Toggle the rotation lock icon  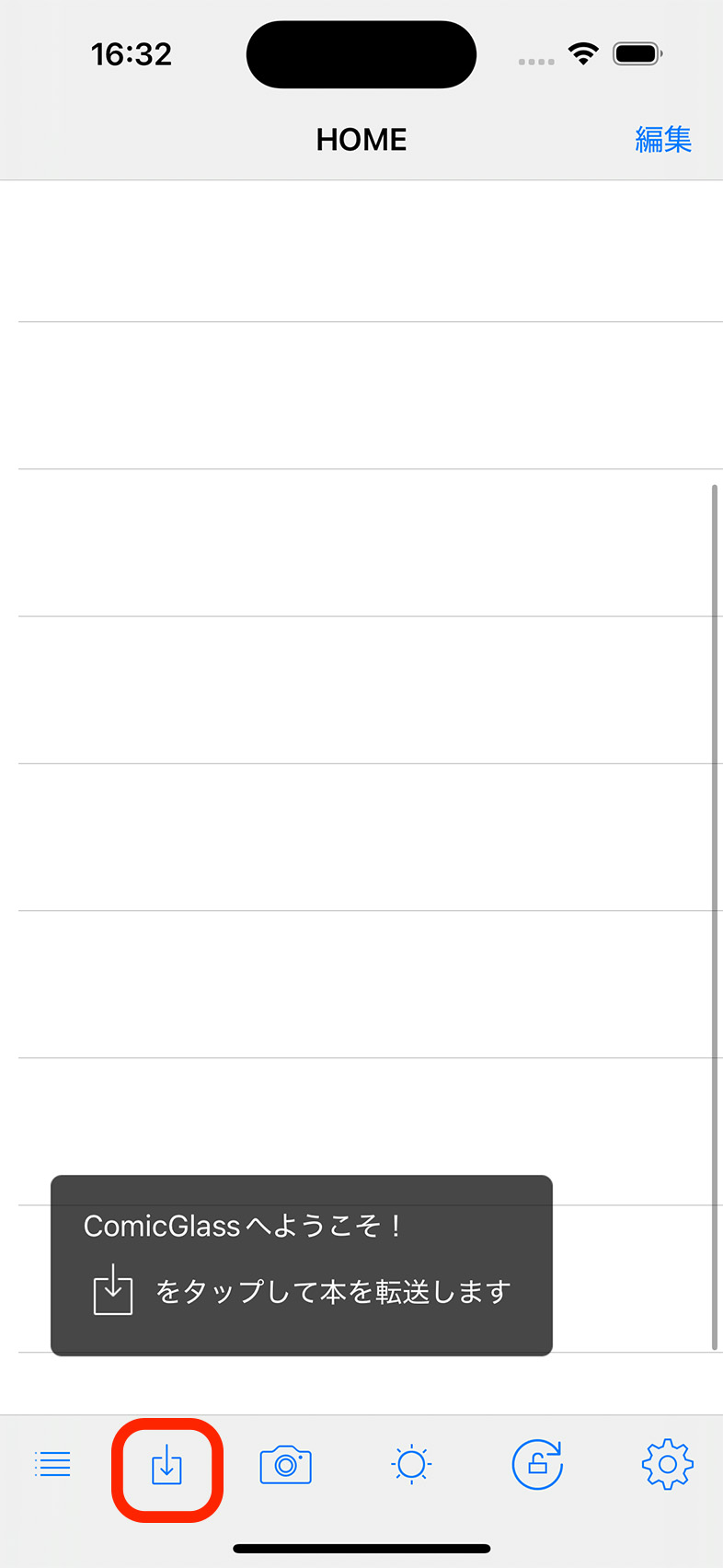coord(537,1464)
